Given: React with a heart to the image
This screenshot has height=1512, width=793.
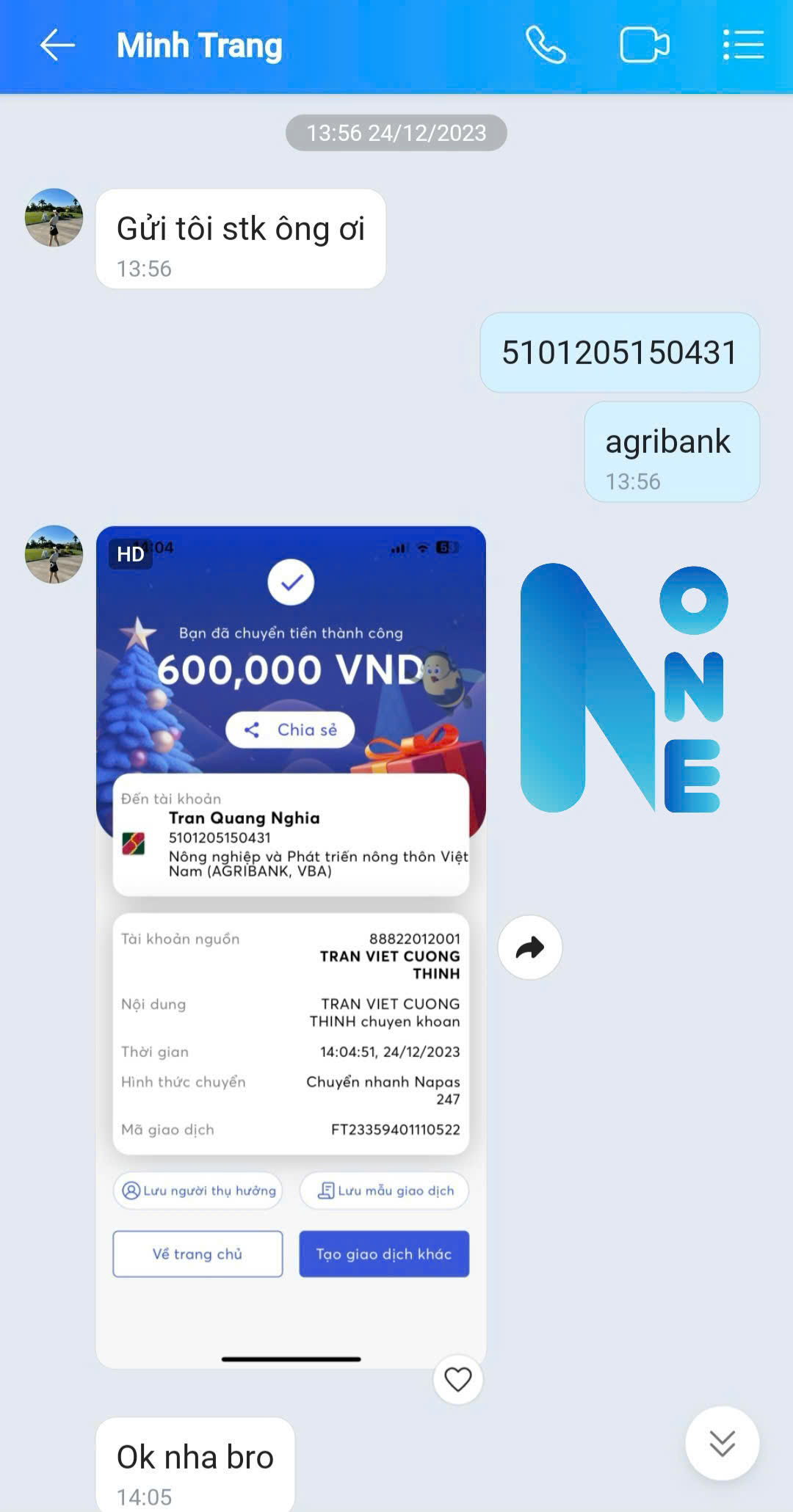Looking at the screenshot, I should click(x=458, y=1380).
